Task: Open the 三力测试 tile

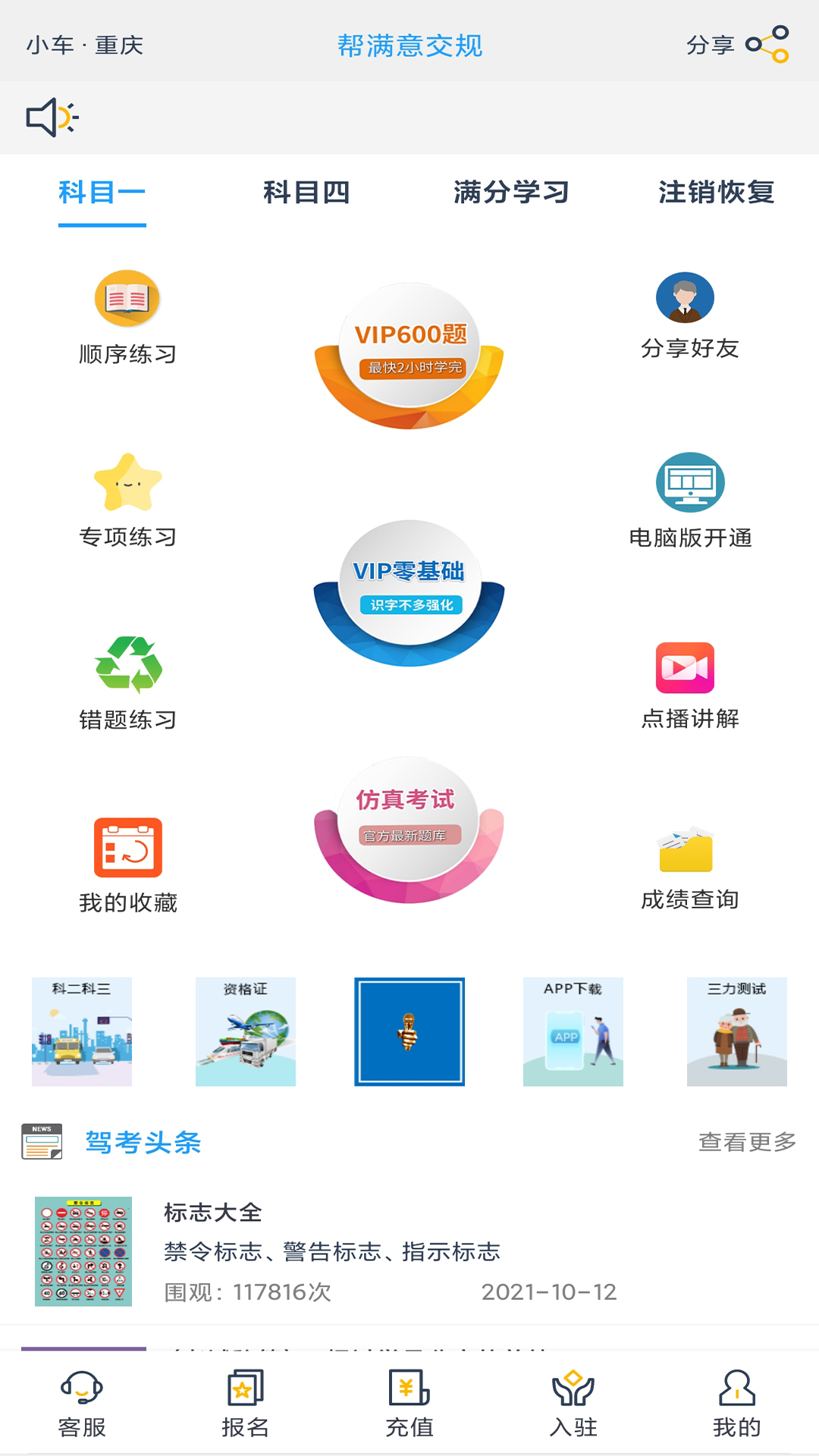Action: [x=736, y=1031]
